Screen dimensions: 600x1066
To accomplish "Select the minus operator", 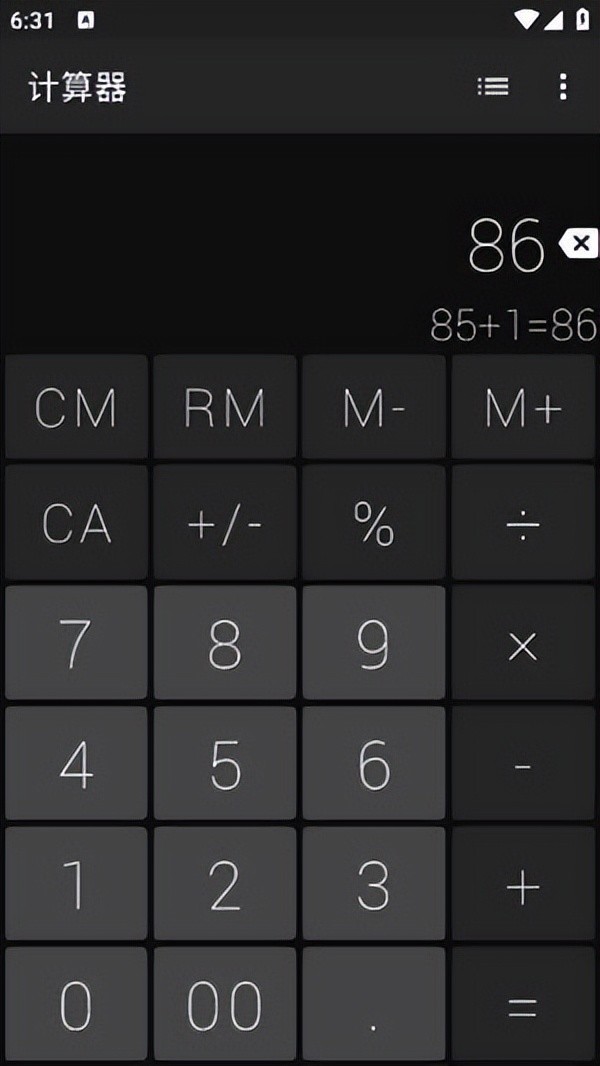I will 523,765.
